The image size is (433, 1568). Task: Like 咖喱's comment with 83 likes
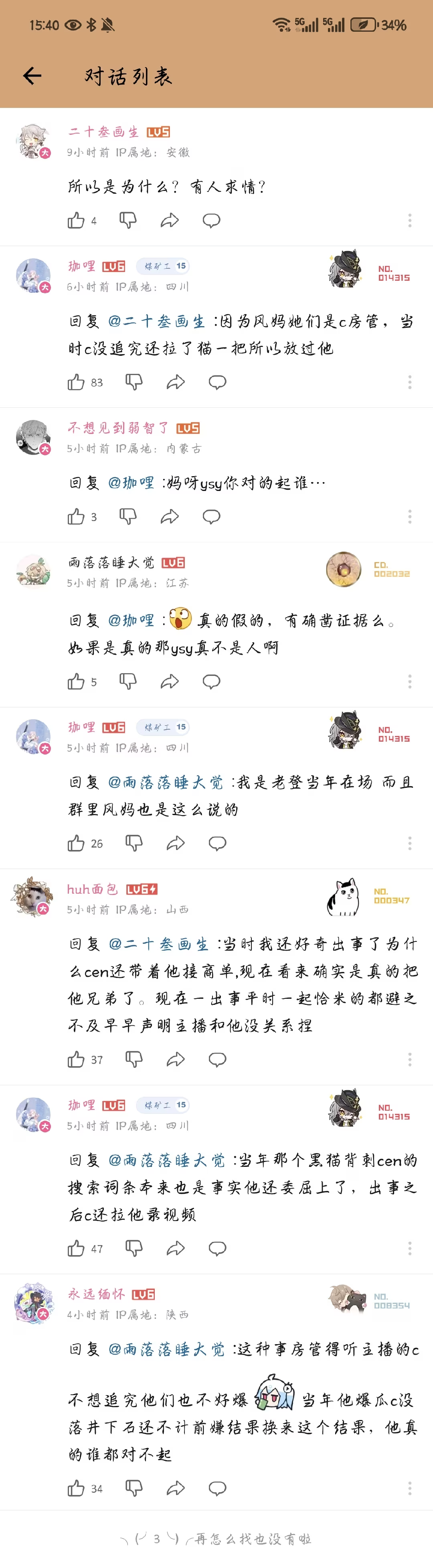point(76,382)
